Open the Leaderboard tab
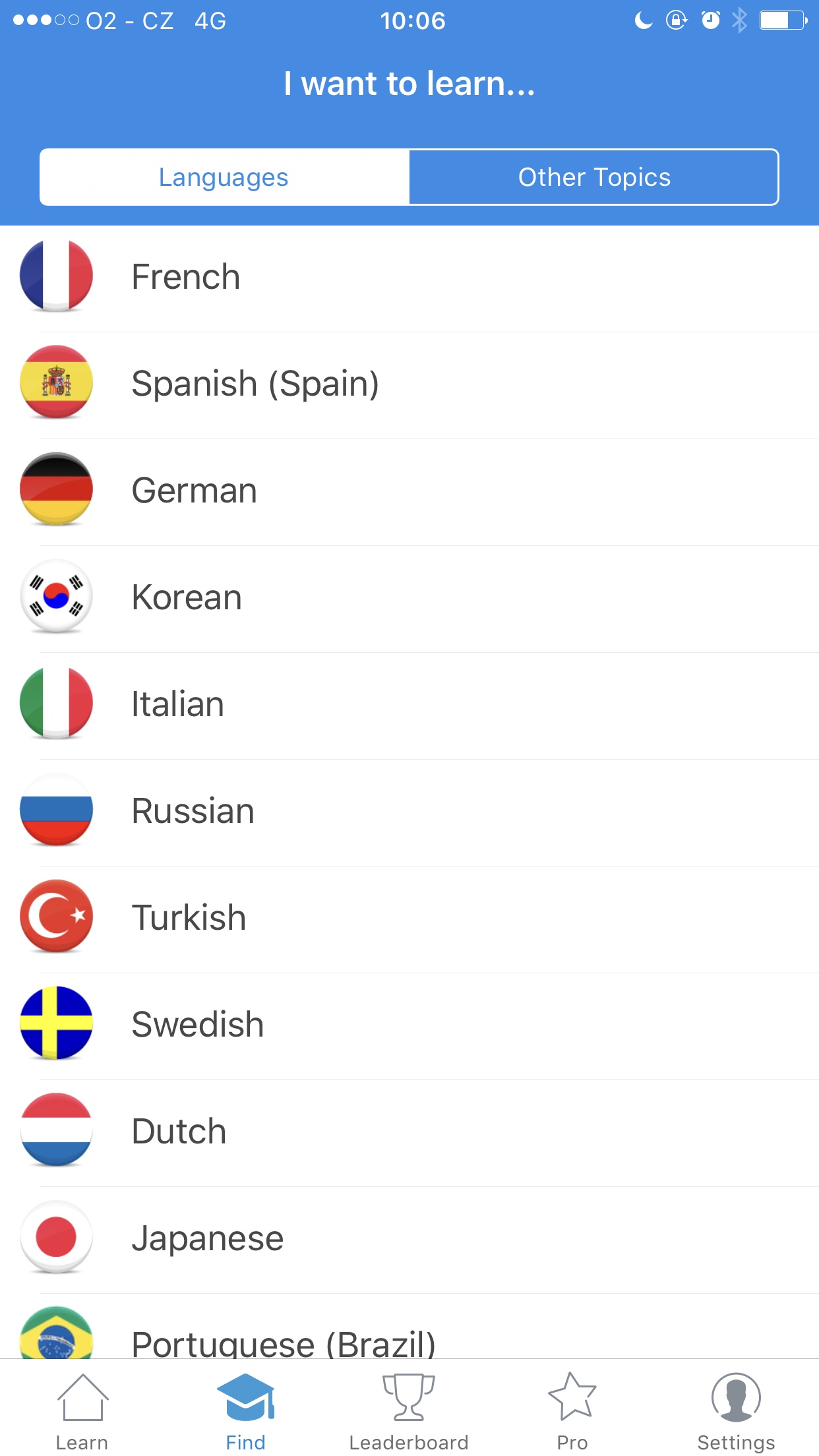Viewport: 819px width, 1456px height. pyautogui.click(x=409, y=1411)
